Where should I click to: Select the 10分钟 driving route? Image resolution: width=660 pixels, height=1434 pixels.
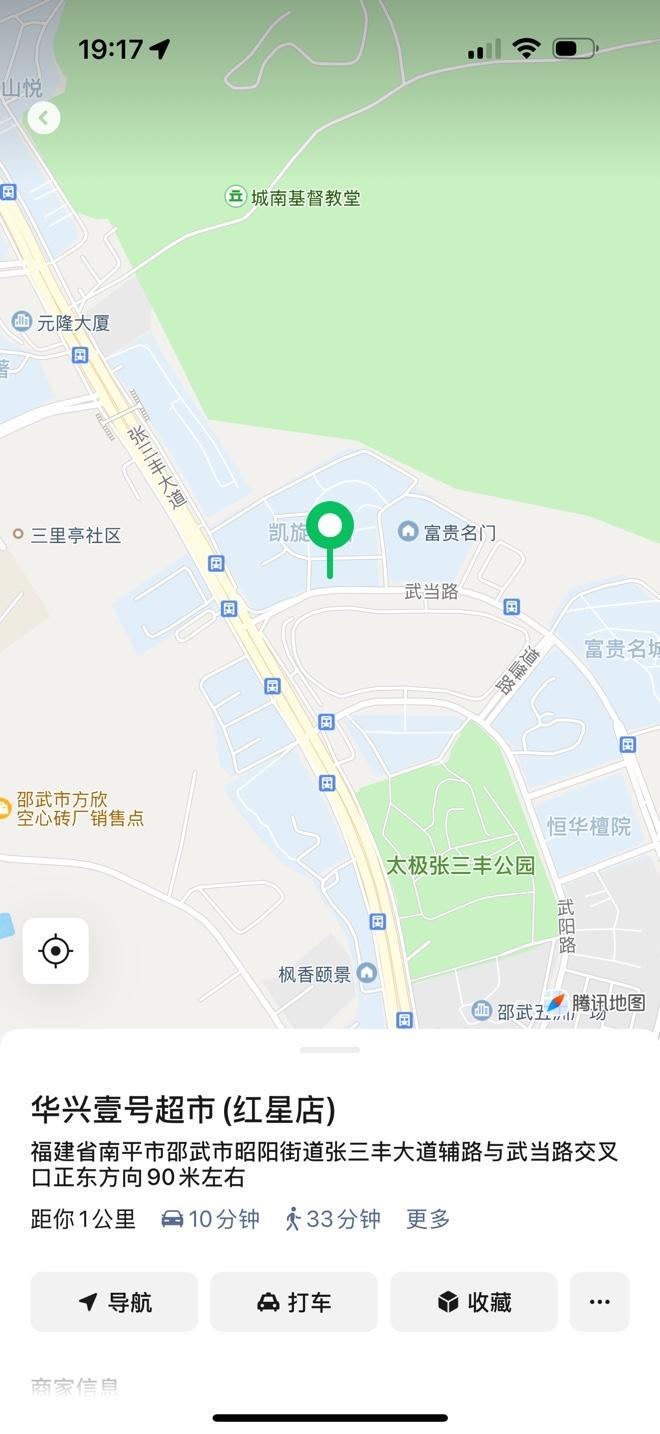[211, 1219]
